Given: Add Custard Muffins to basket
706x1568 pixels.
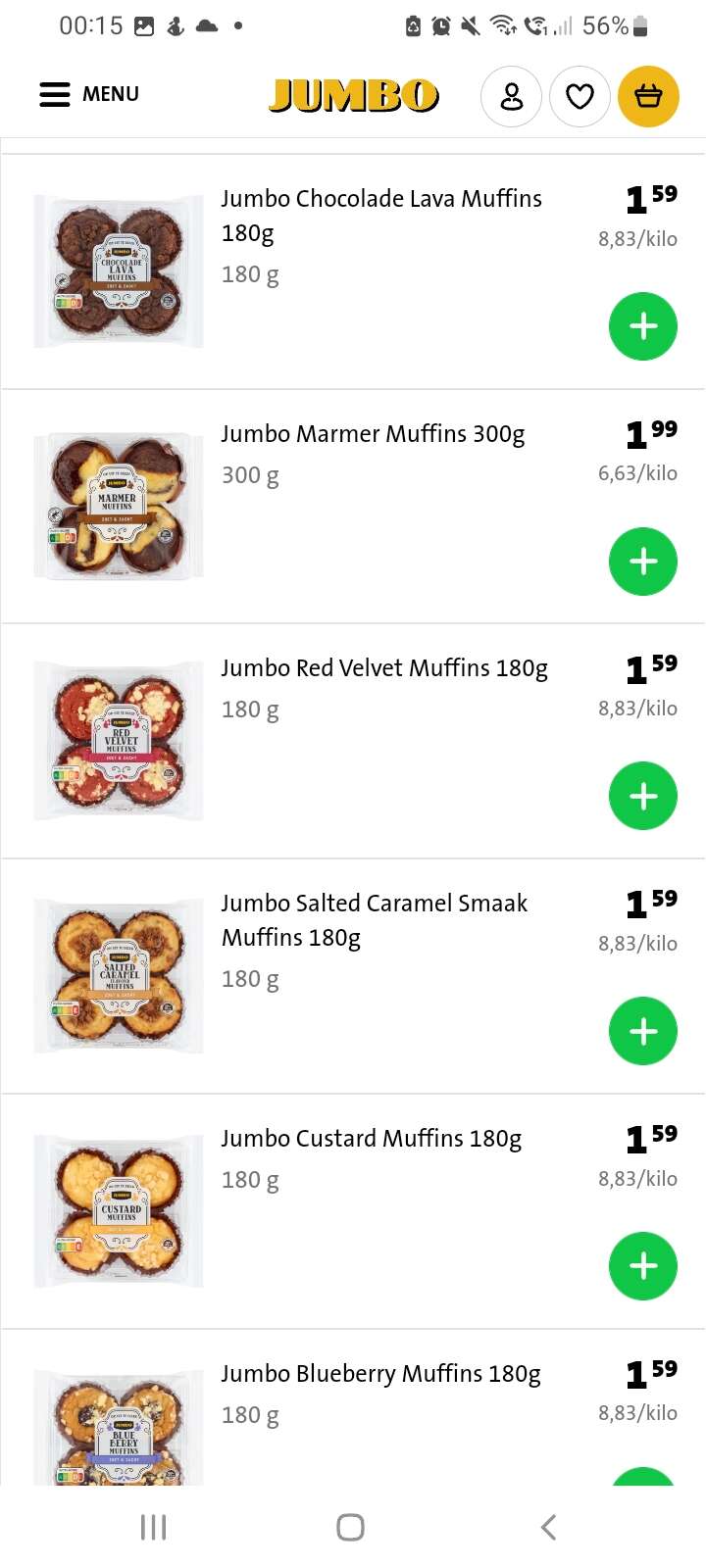Looking at the screenshot, I should pos(643,1266).
